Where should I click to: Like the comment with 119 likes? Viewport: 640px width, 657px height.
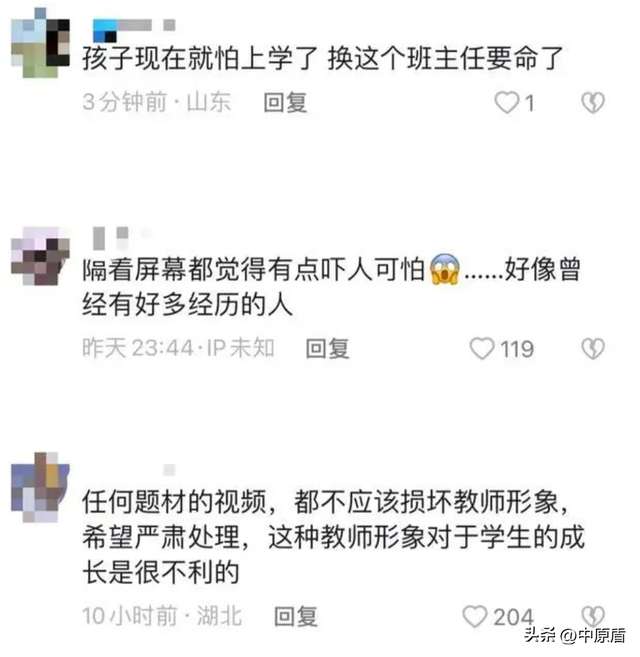click(483, 348)
